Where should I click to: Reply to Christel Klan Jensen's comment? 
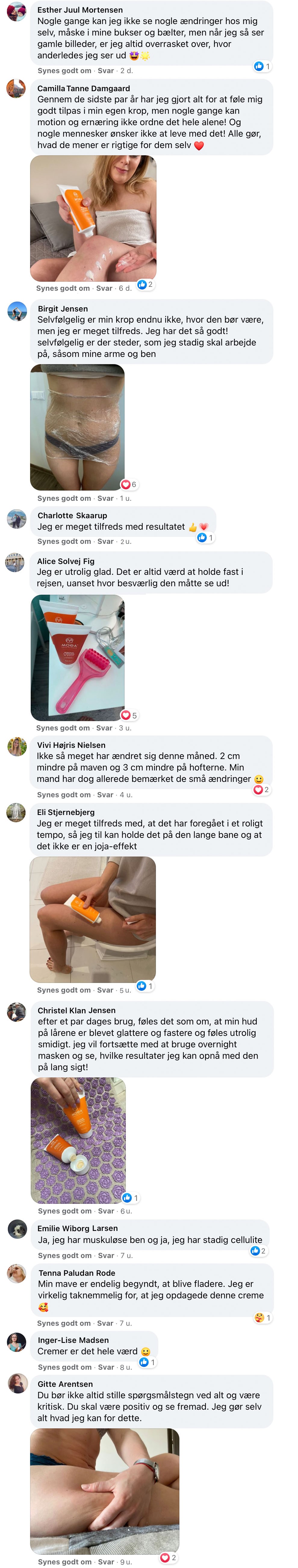(106, 1211)
